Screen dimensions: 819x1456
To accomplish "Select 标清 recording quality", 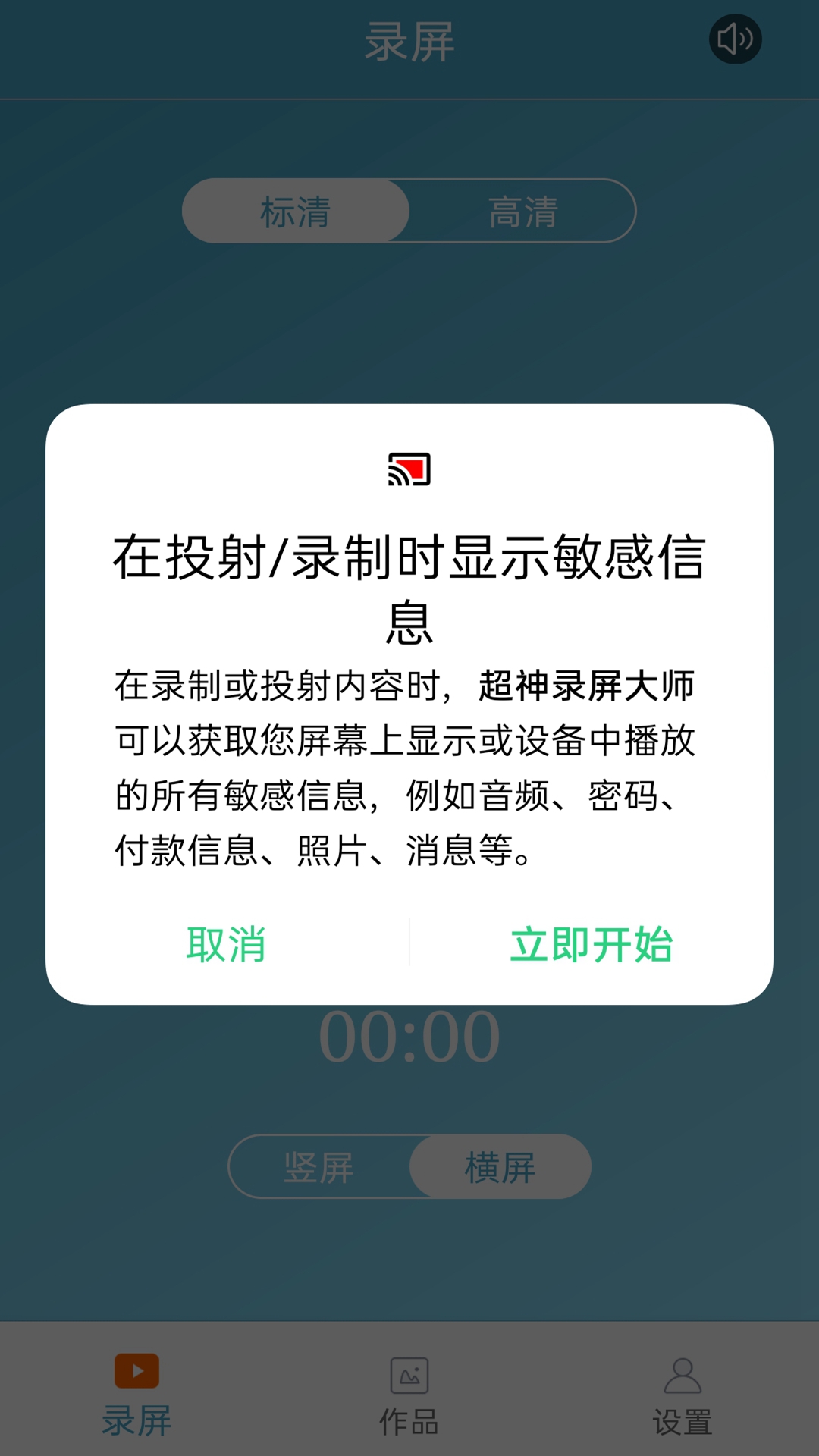I will [295, 212].
